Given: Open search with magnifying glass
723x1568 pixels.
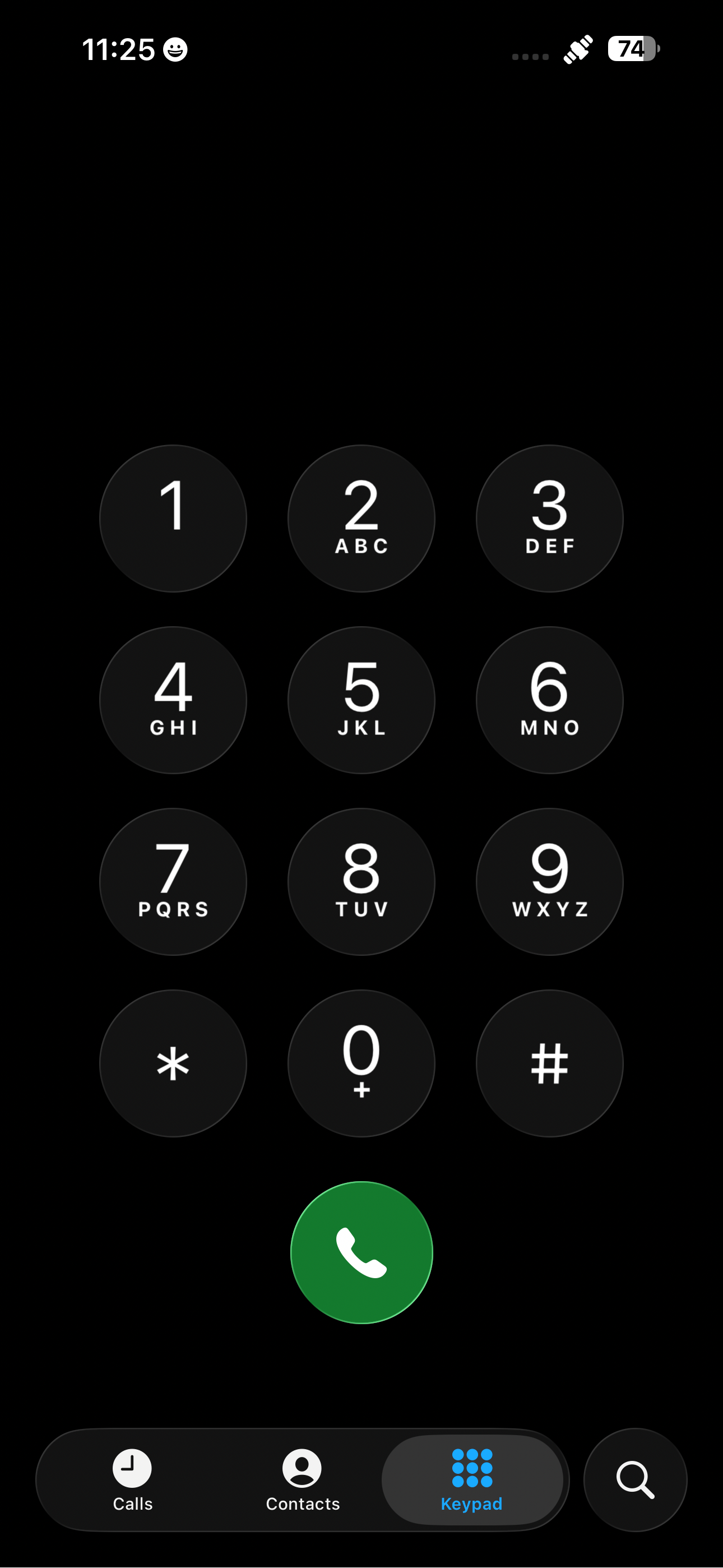Looking at the screenshot, I should tap(636, 1481).
